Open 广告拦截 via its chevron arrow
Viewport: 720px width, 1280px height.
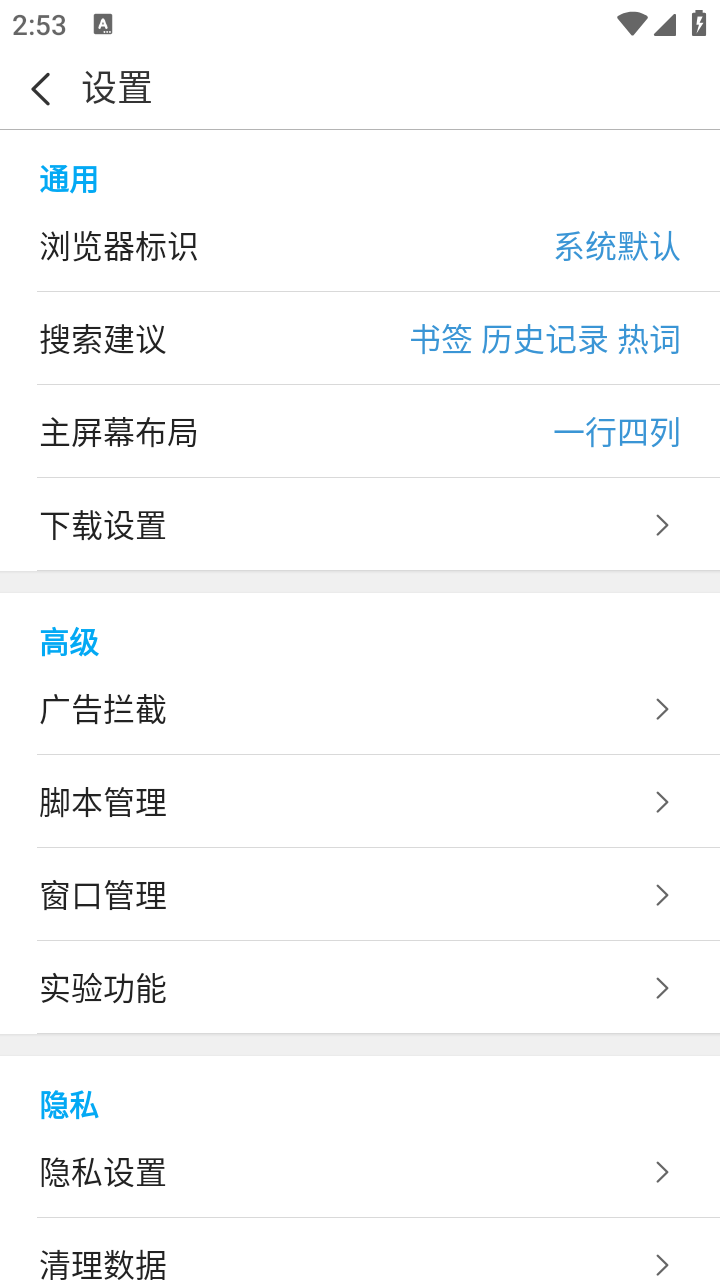(662, 709)
